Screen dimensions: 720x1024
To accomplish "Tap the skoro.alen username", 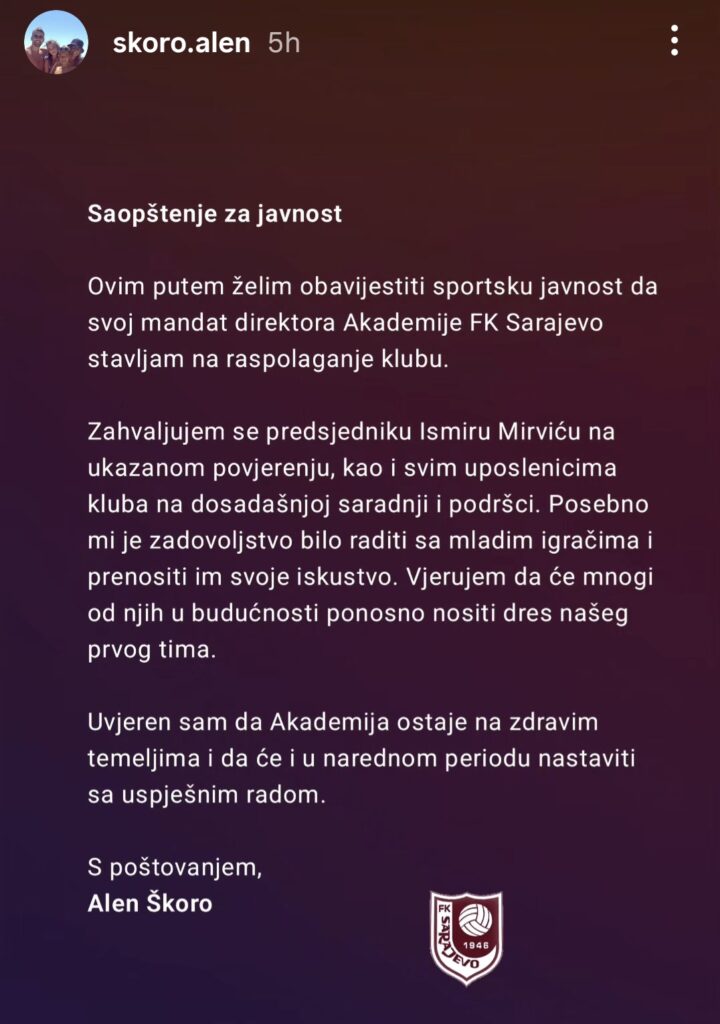I will click(x=179, y=43).
